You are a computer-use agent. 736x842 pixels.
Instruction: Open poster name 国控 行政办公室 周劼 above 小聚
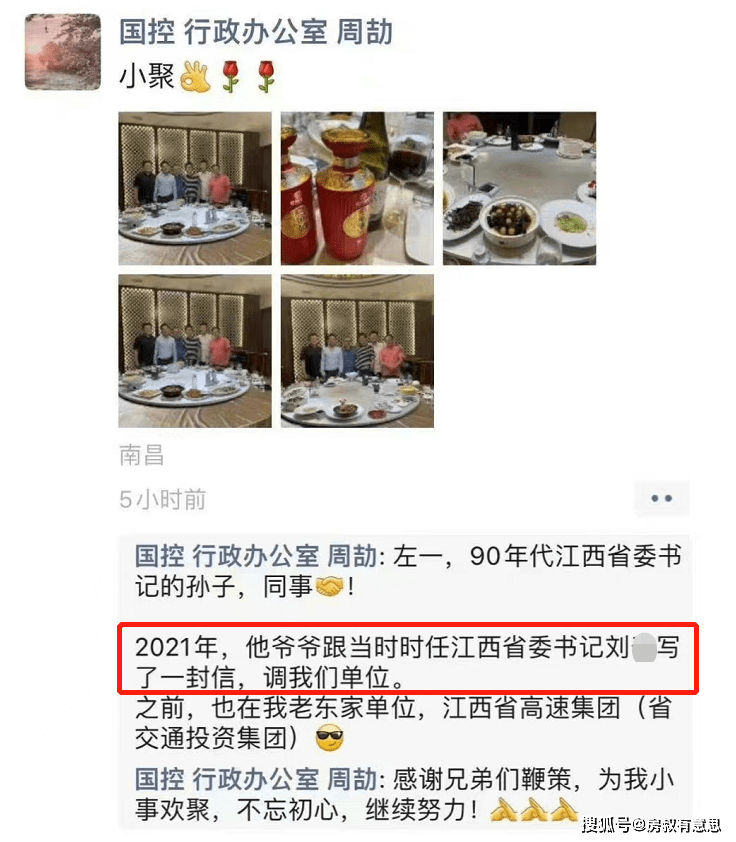tap(256, 31)
